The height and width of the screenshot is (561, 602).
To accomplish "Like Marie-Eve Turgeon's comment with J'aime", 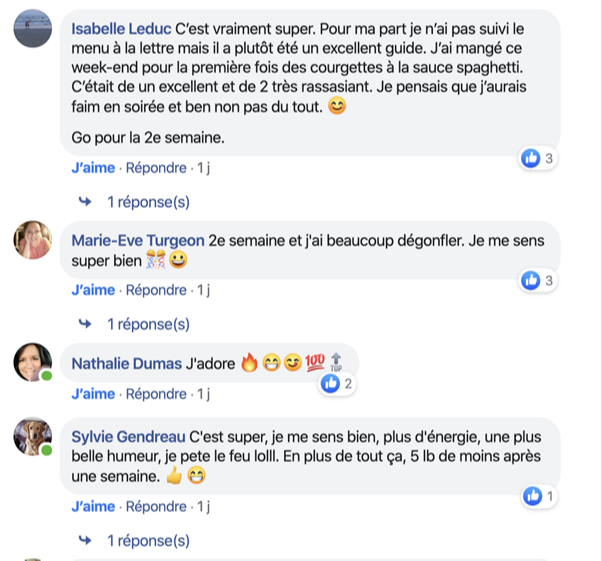I will coord(93,290).
